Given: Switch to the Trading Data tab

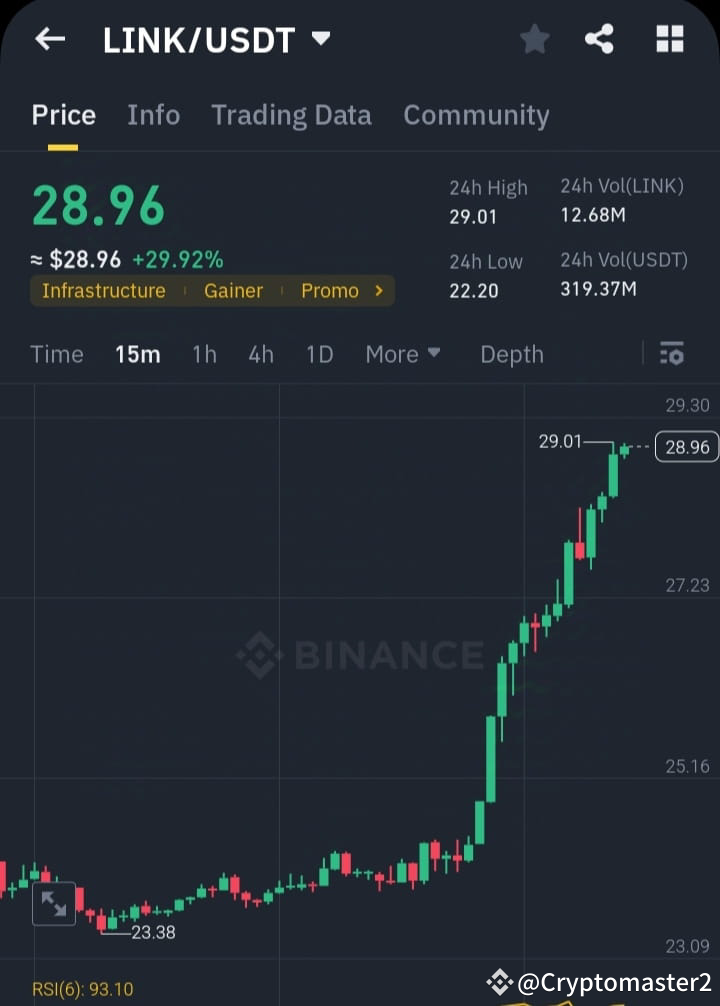Looking at the screenshot, I should point(291,115).
